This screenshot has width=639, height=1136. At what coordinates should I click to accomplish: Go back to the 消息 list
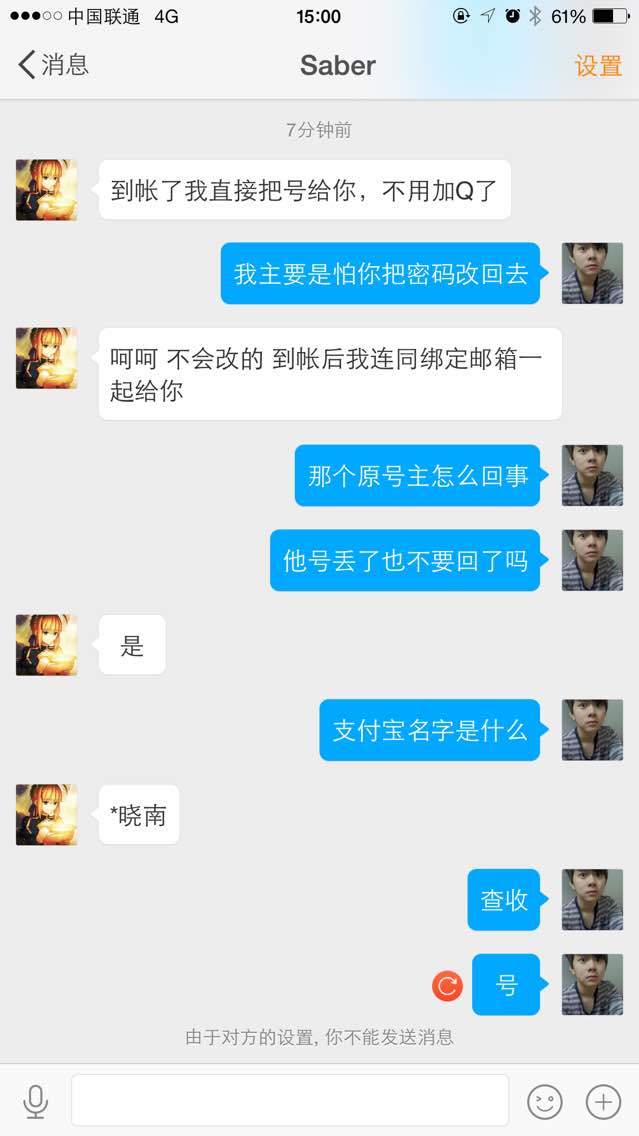(x=53, y=66)
